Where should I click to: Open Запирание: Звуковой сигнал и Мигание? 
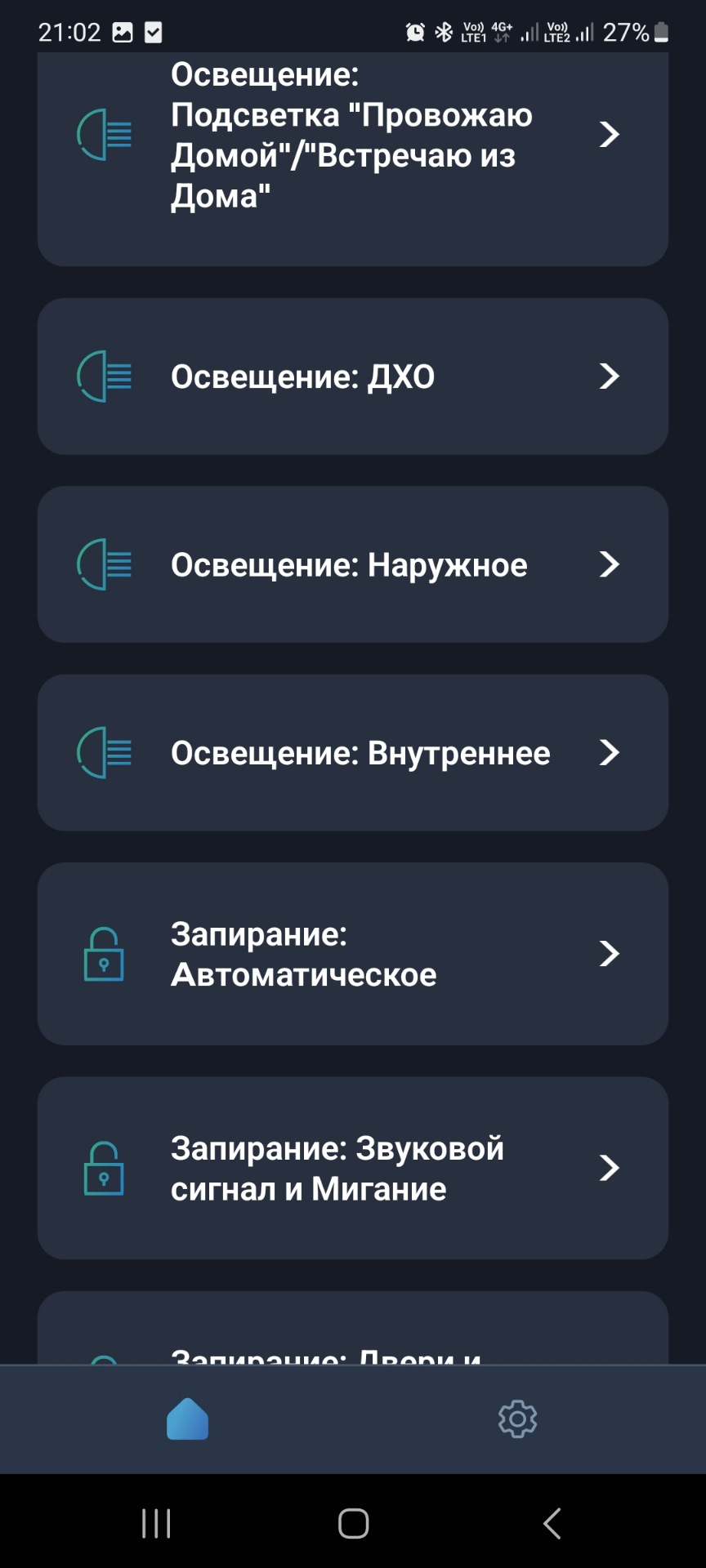click(352, 1168)
